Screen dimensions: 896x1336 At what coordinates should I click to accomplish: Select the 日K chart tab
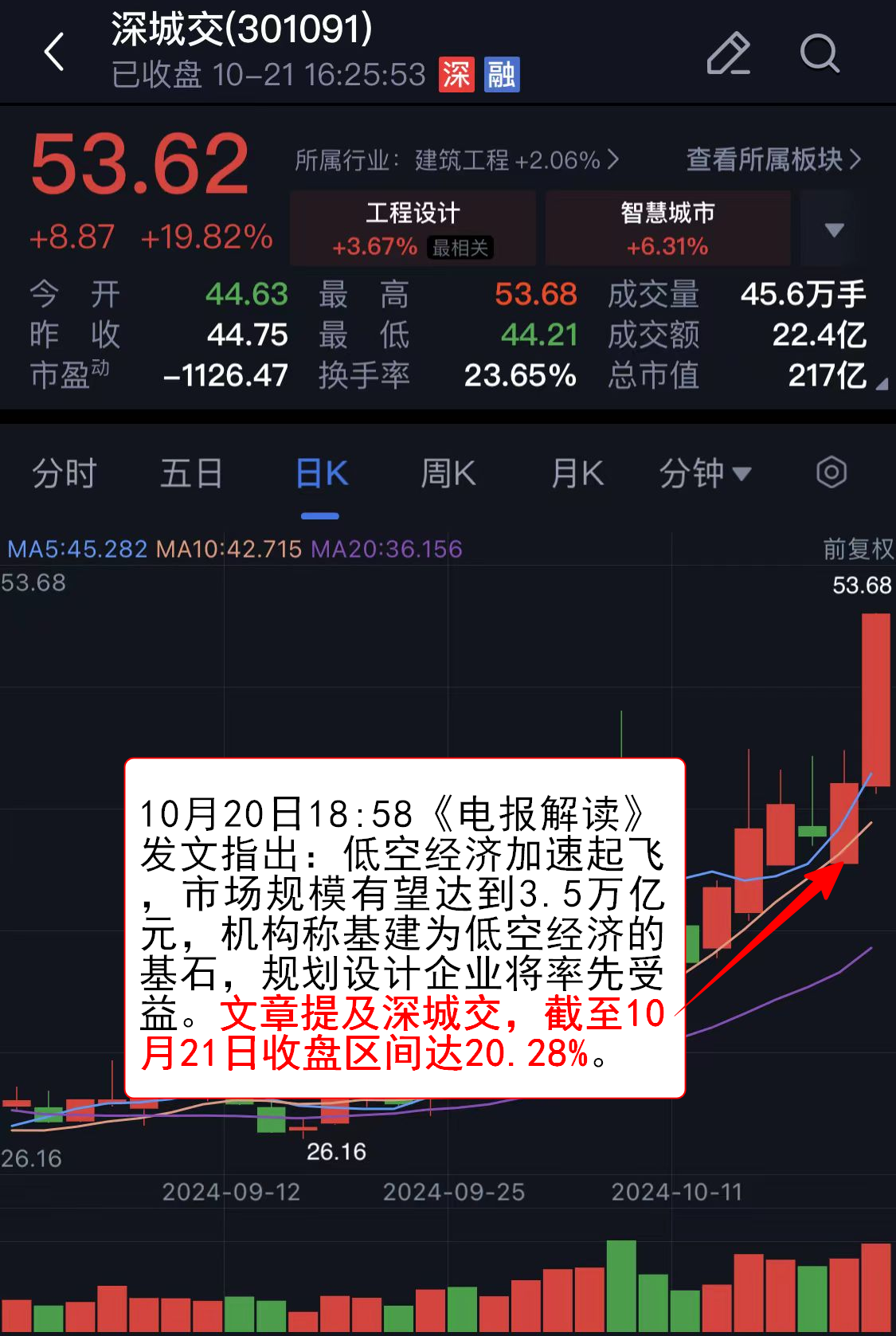pos(321,473)
